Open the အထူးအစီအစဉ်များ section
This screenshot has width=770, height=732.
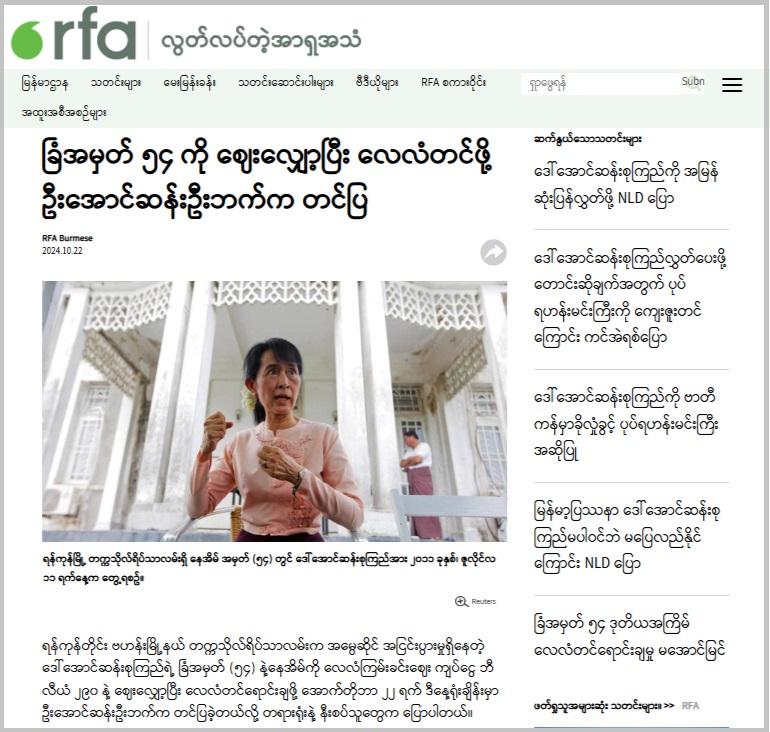click(x=64, y=113)
